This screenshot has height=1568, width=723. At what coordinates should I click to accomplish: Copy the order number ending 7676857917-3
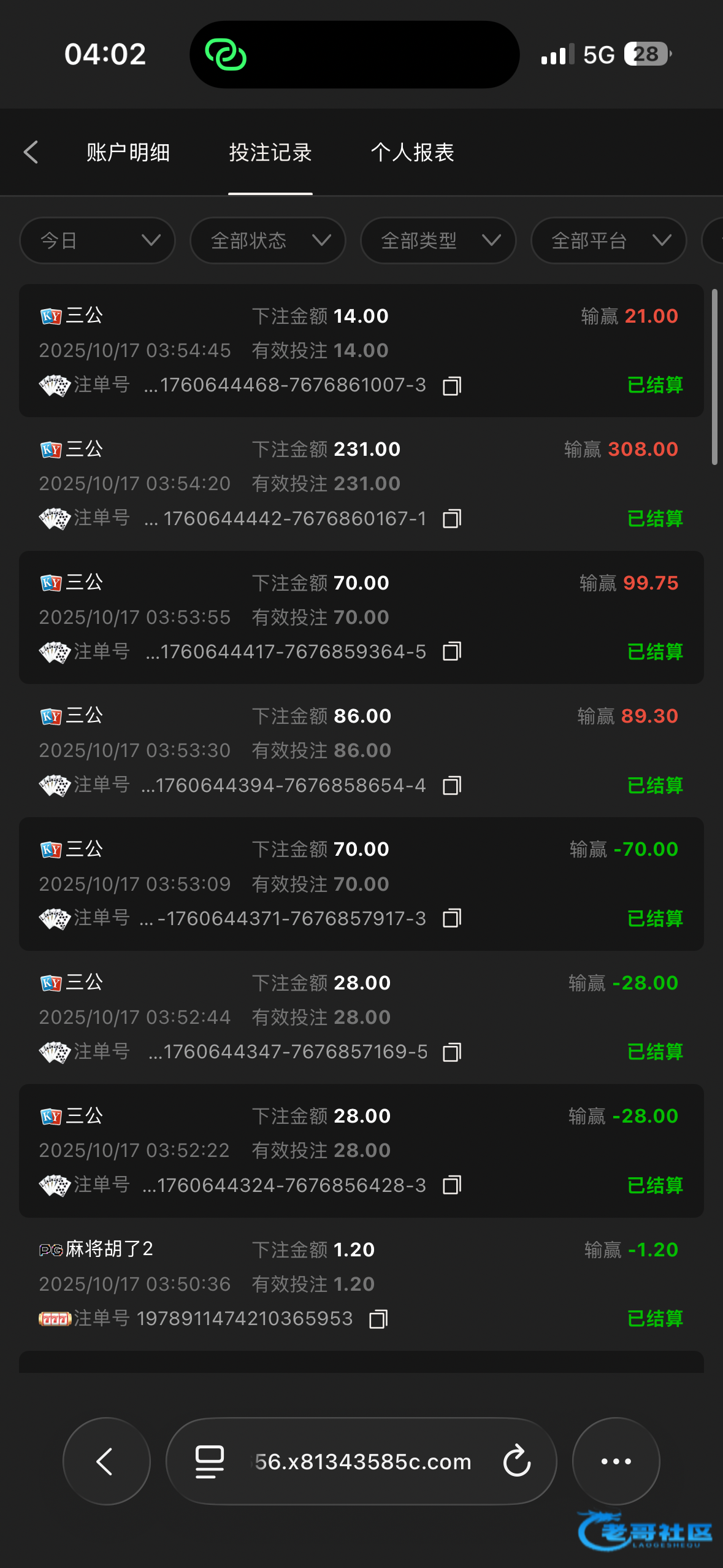point(452,919)
